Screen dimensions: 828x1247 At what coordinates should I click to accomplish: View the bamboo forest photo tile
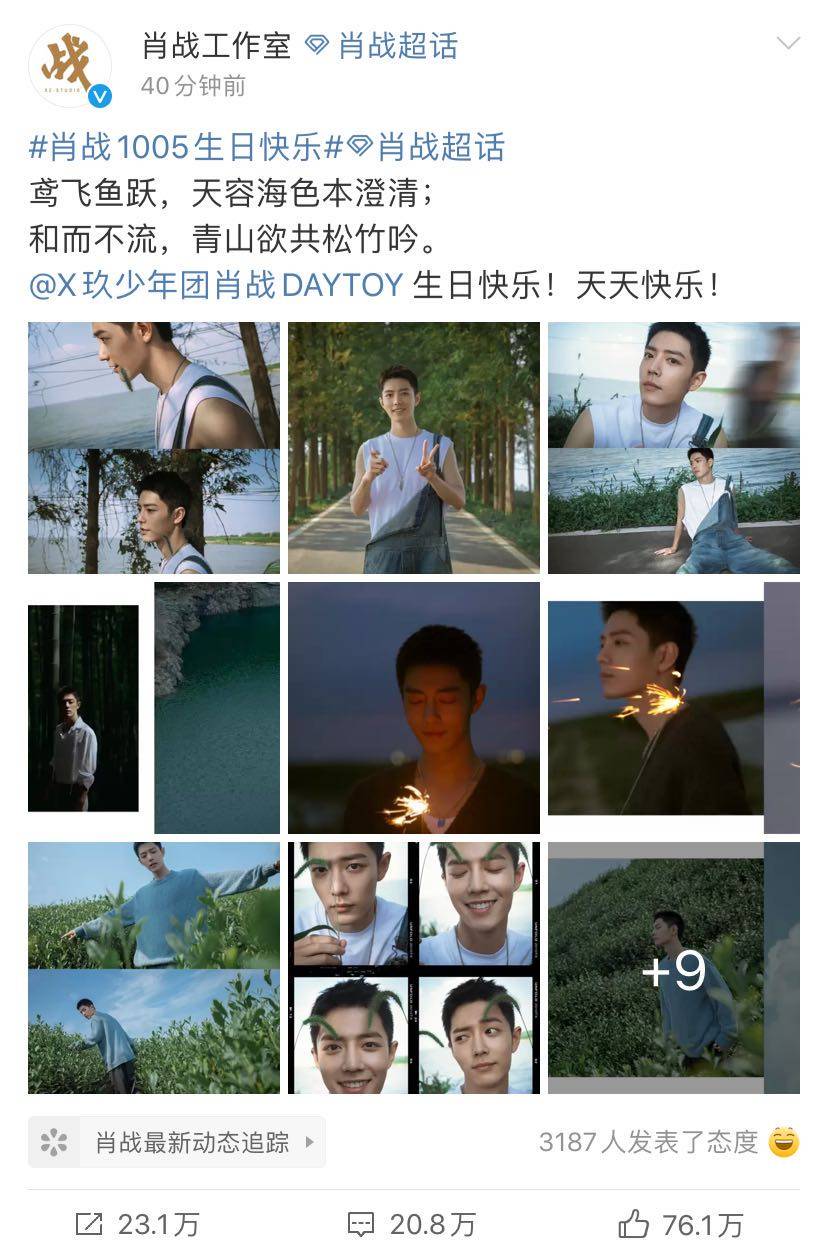tap(154, 707)
